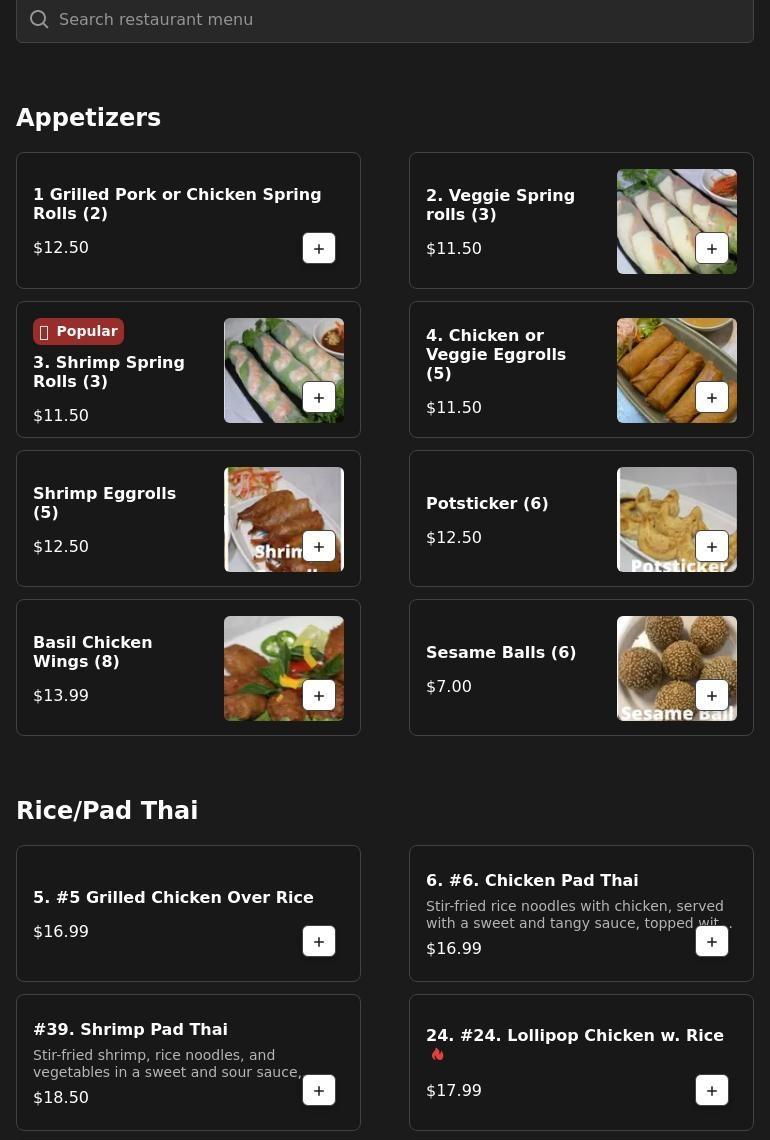Open the Basil Chicken Wings card
Screen dimensions: 770x1140
click(92, 652)
